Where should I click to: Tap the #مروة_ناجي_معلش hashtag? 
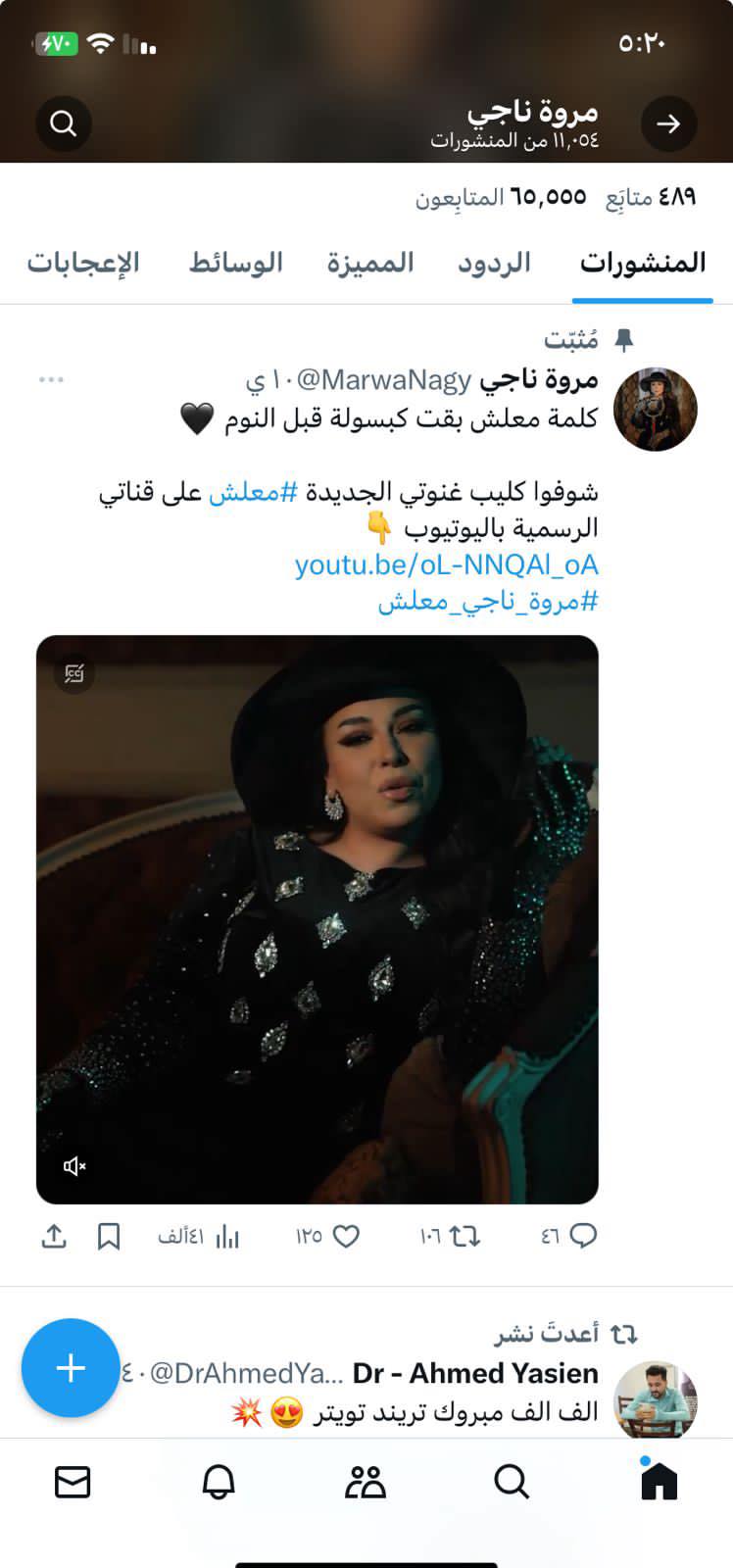click(x=488, y=601)
